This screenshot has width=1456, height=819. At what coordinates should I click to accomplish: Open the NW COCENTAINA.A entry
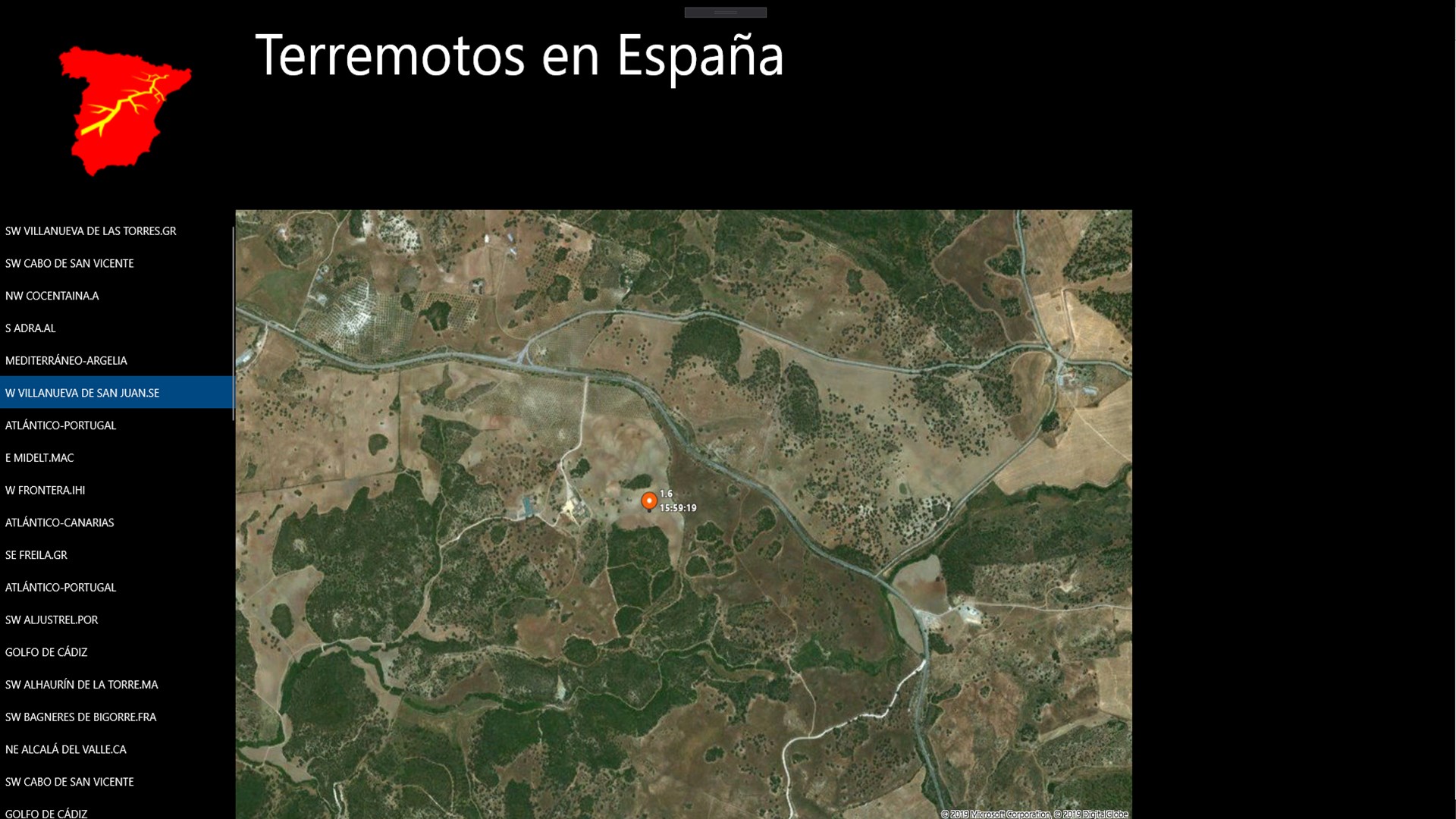tap(52, 296)
